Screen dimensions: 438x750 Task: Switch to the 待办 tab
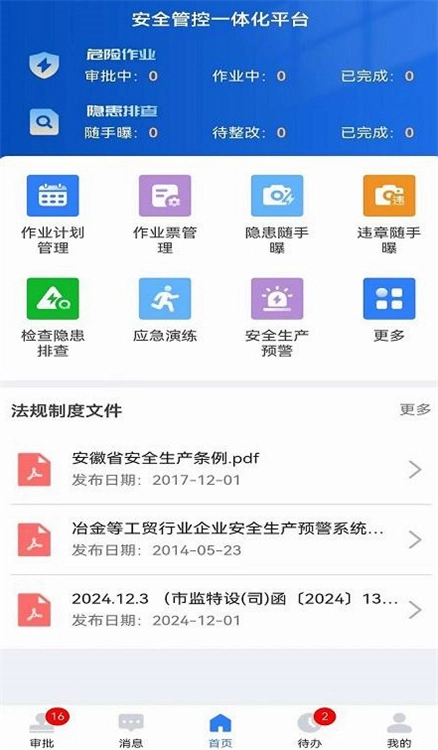click(310, 730)
